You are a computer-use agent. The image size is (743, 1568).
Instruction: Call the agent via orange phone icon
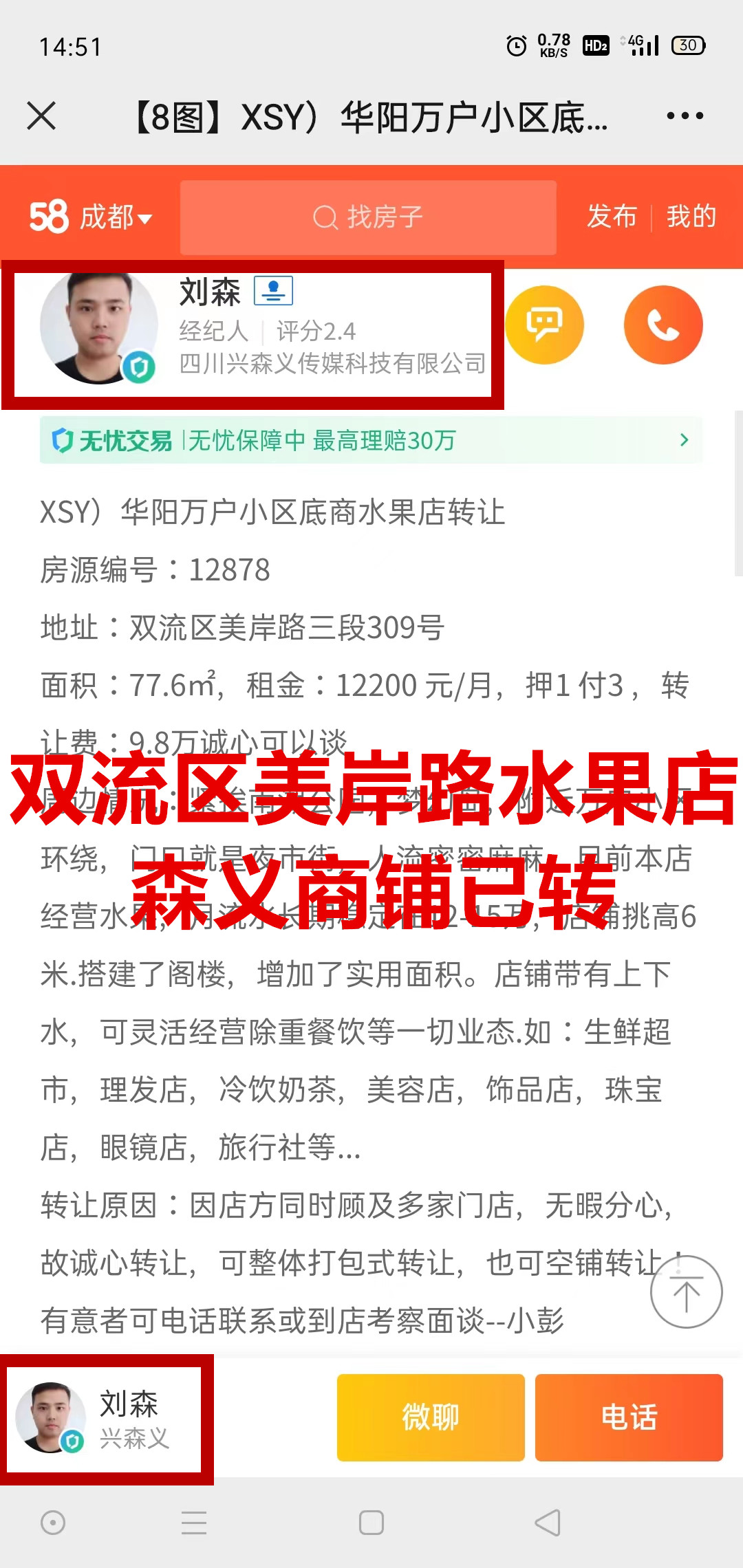point(663,325)
